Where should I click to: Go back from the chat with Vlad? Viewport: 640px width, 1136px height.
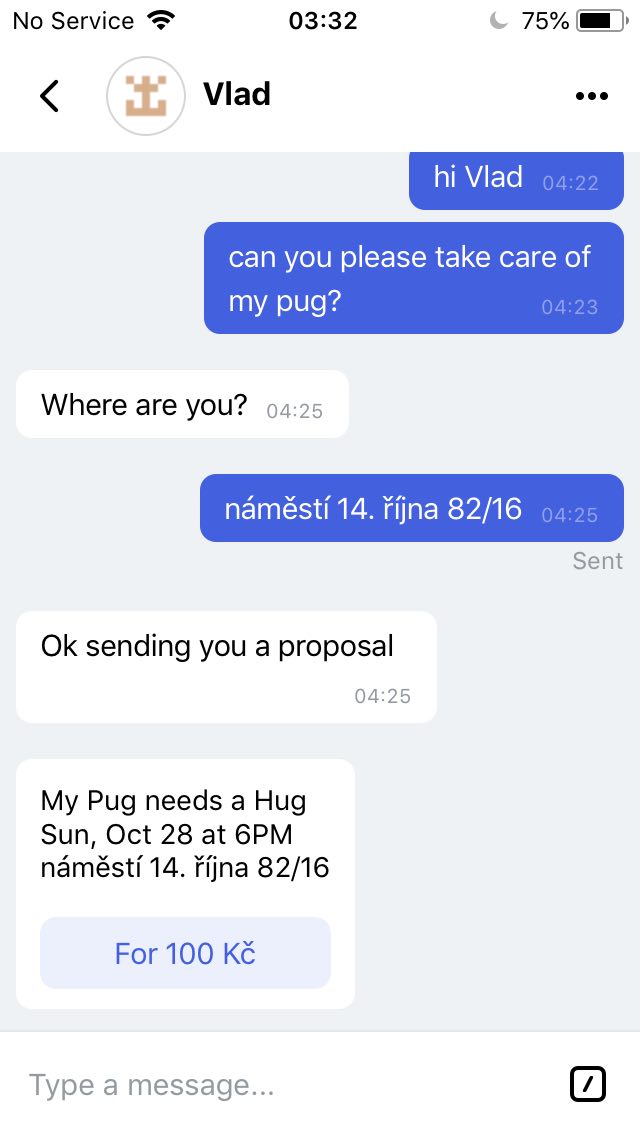[x=49, y=96]
